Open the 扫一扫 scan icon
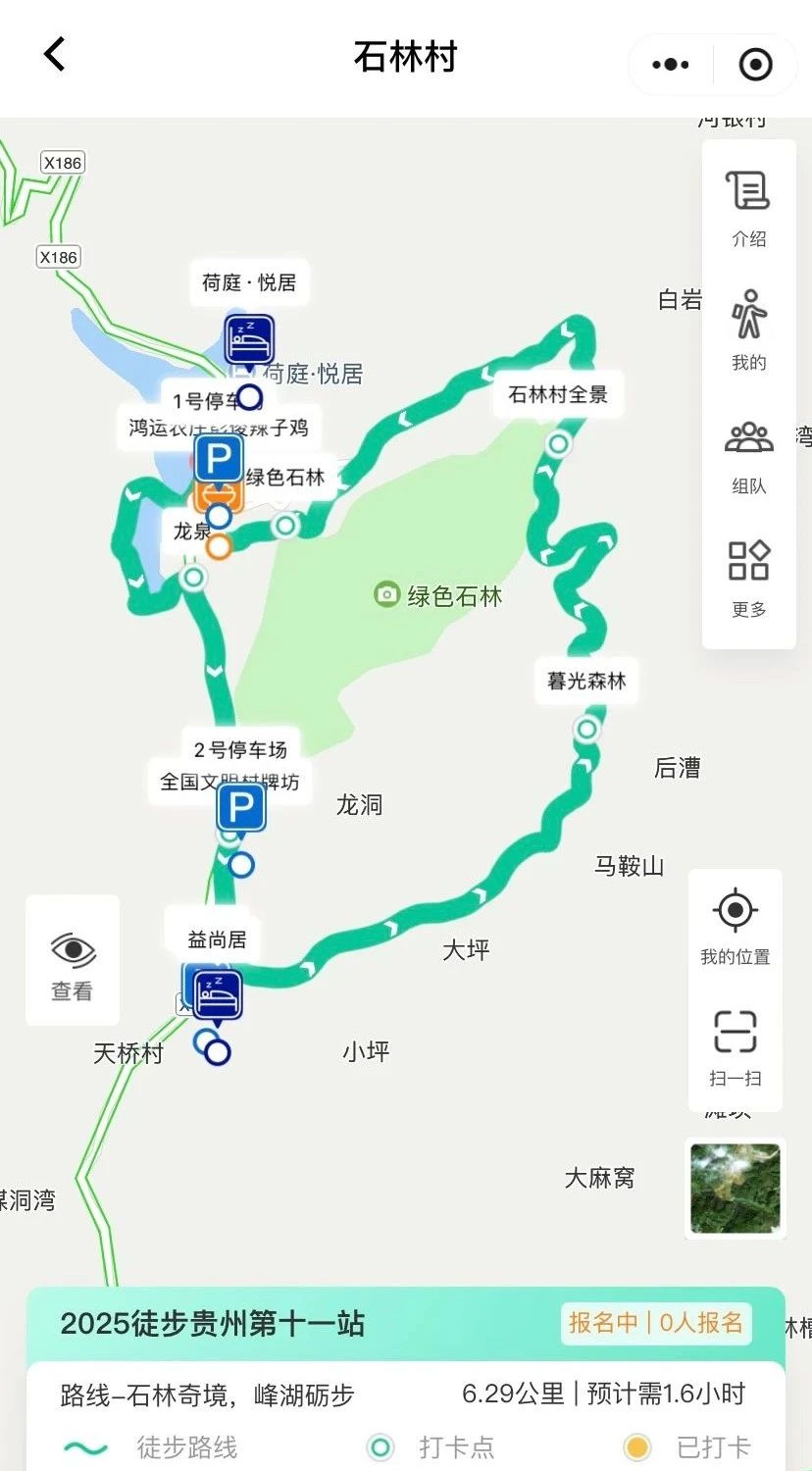 pyautogui.click(x=734, y=1035)
